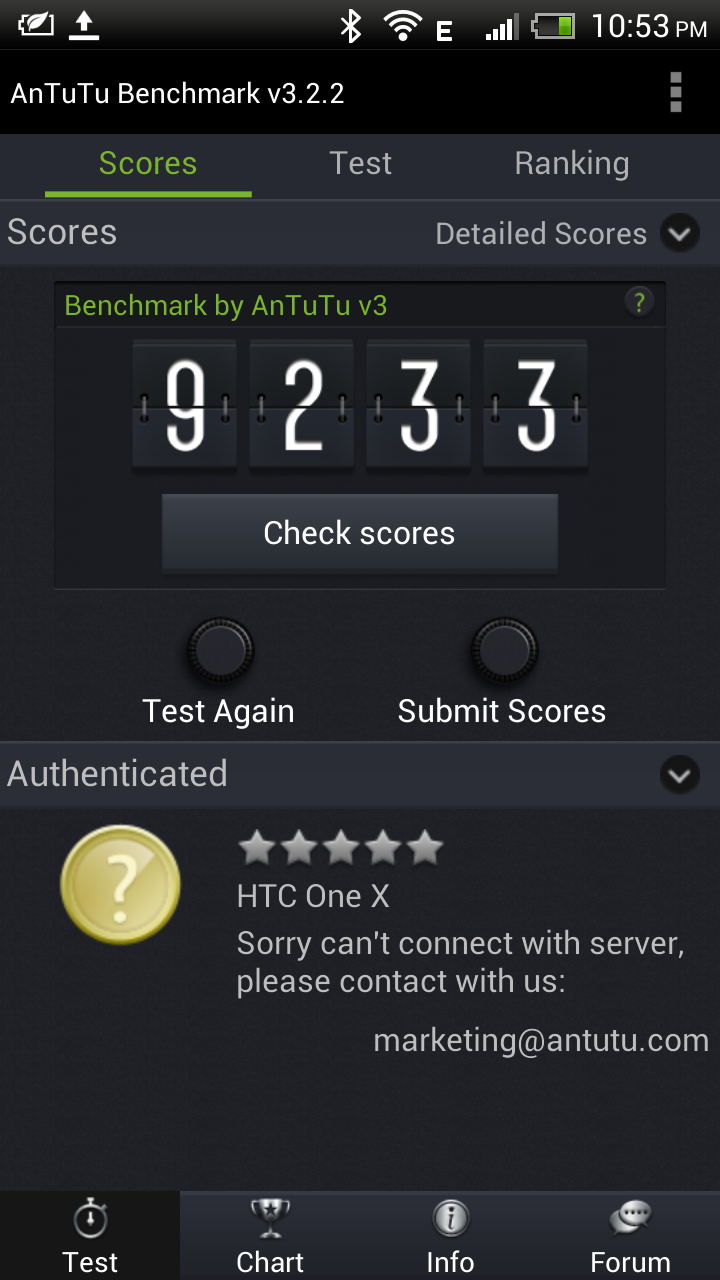
Task: Go to the Info bottom tab
Action: (x=450, y=1236)
